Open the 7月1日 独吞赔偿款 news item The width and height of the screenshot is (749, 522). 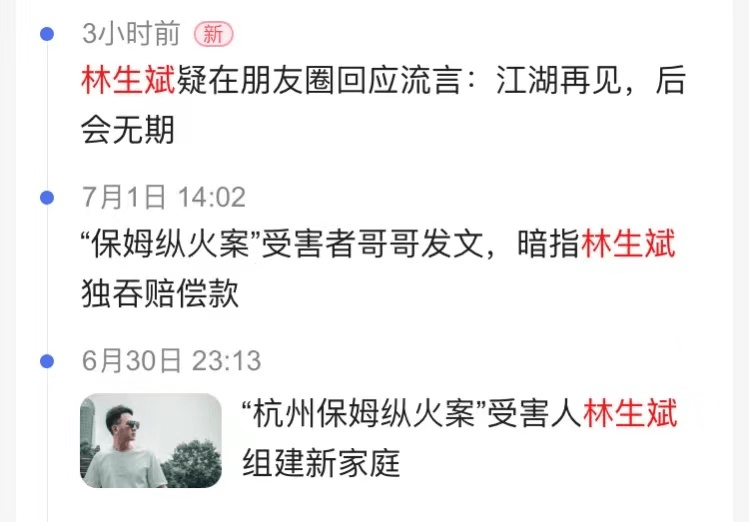(378, 268)
